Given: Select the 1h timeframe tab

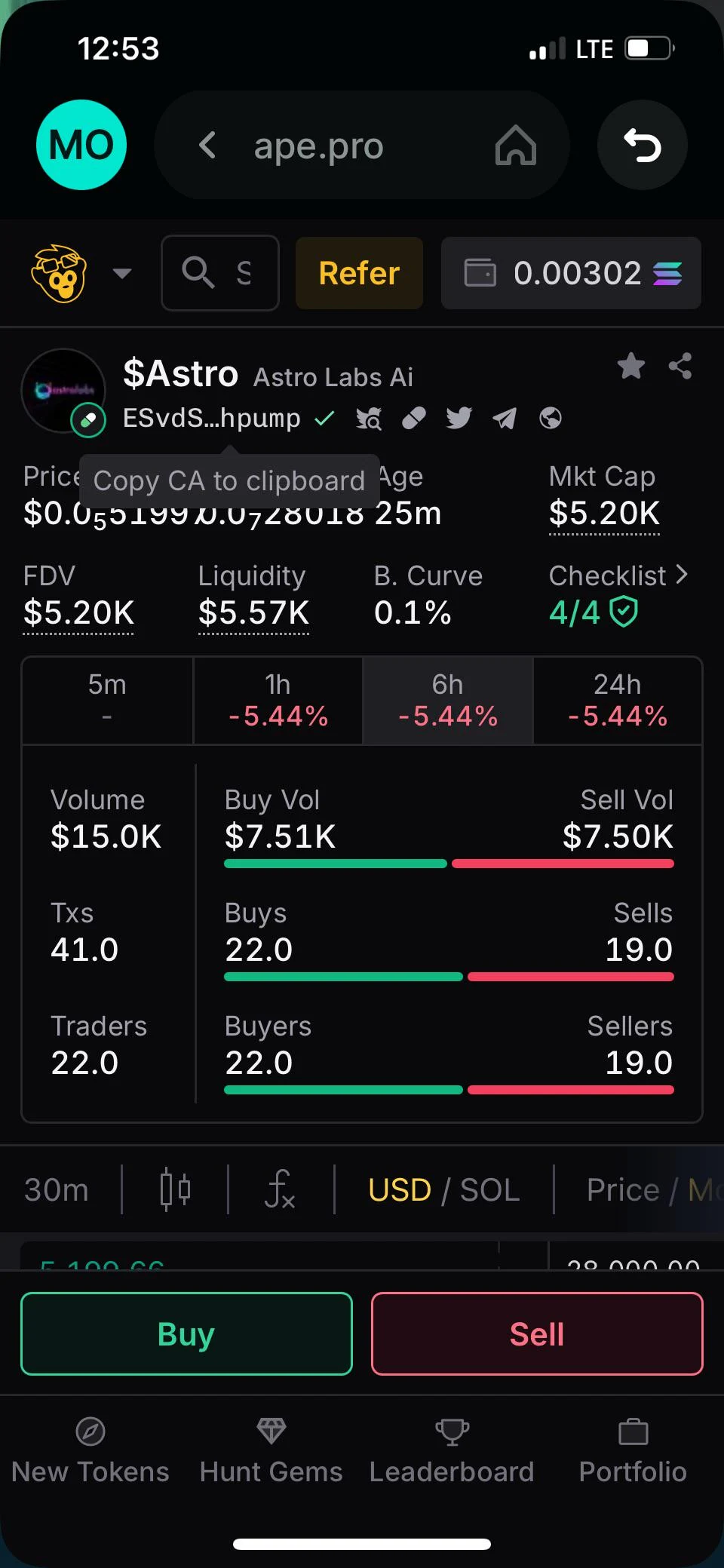Looking at the screenshot, I should pyautogui.click(x=278, y=701).
